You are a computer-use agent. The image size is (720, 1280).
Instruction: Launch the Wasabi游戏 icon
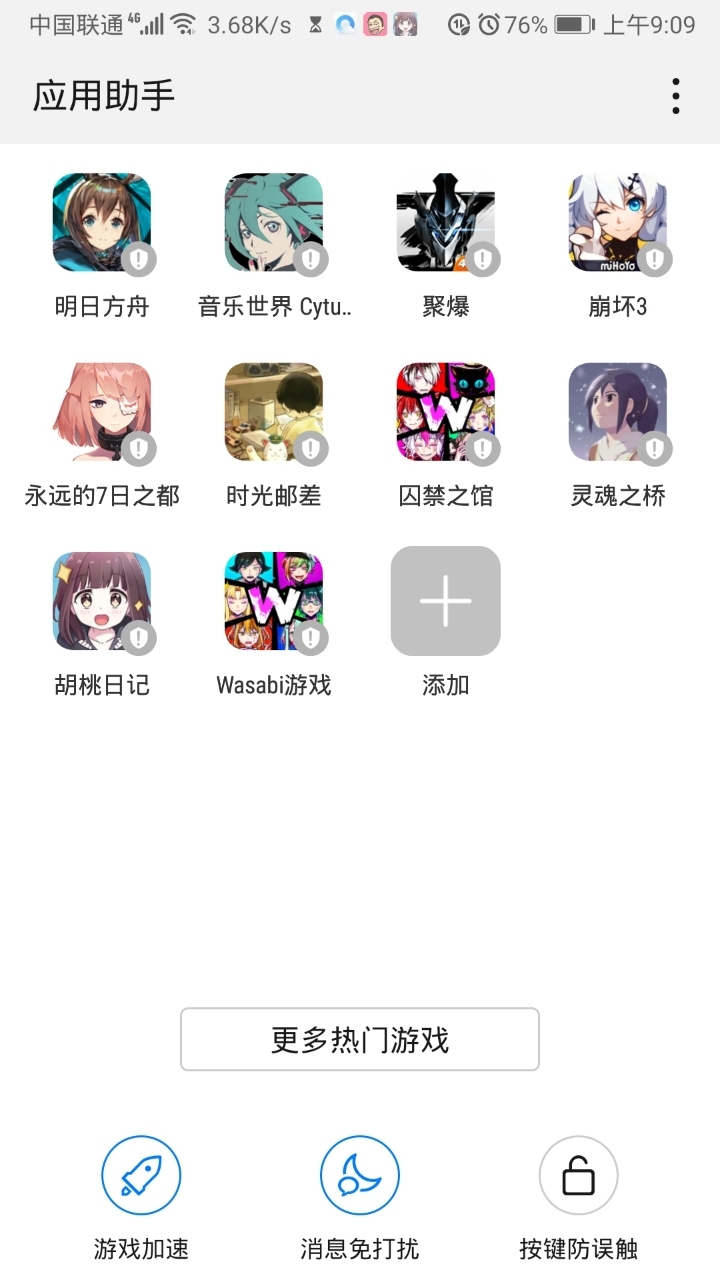(273, 600)
